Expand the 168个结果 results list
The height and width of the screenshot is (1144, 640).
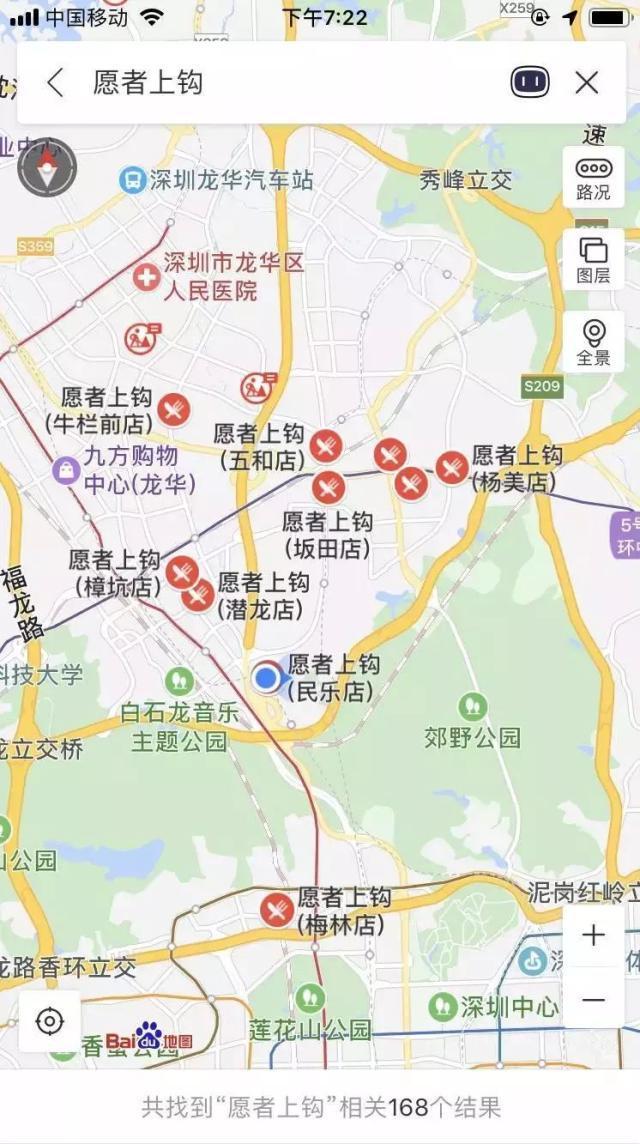tap(320, 1107)
